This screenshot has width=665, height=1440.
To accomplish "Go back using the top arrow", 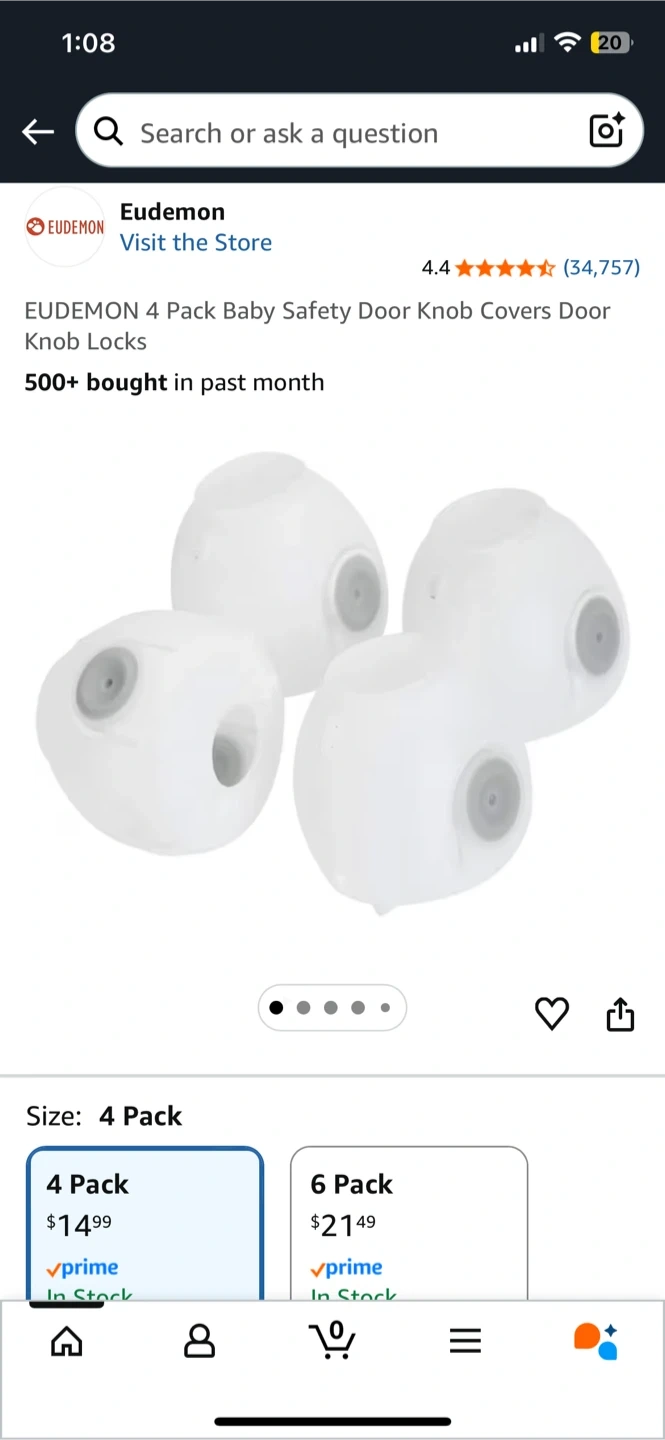I will 38,132.
